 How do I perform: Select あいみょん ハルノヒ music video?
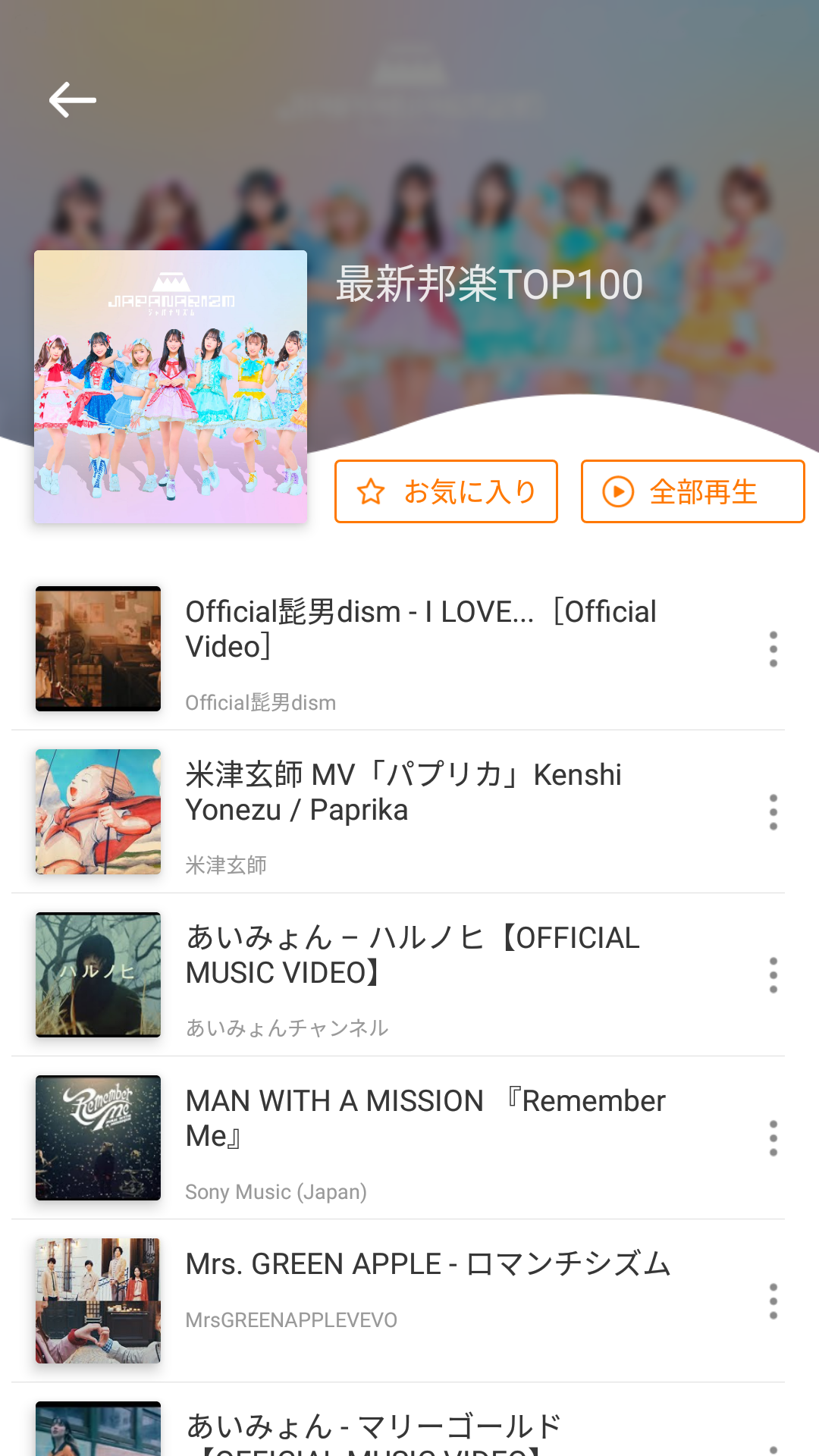[398, 975]
